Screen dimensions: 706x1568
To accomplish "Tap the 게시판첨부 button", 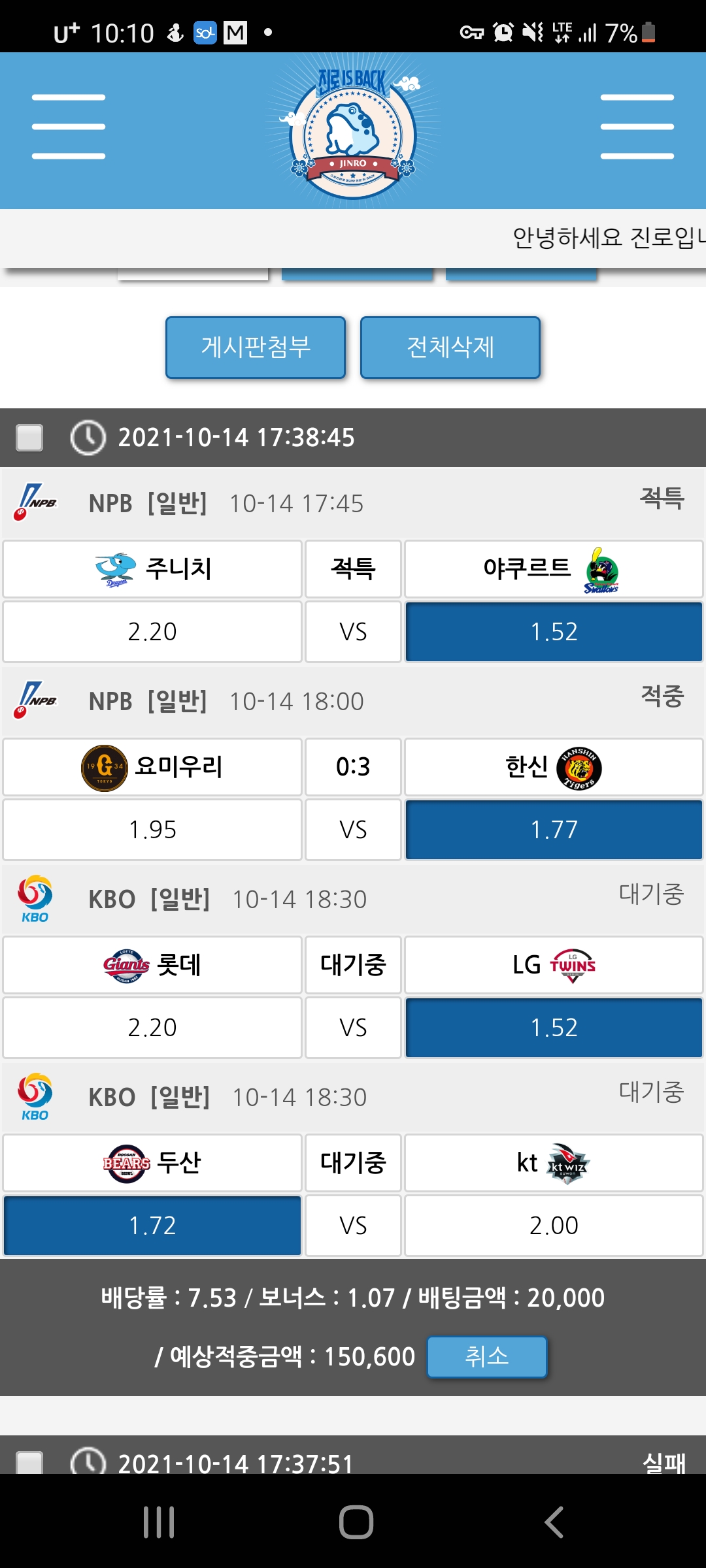I will (x=256, y=348).
